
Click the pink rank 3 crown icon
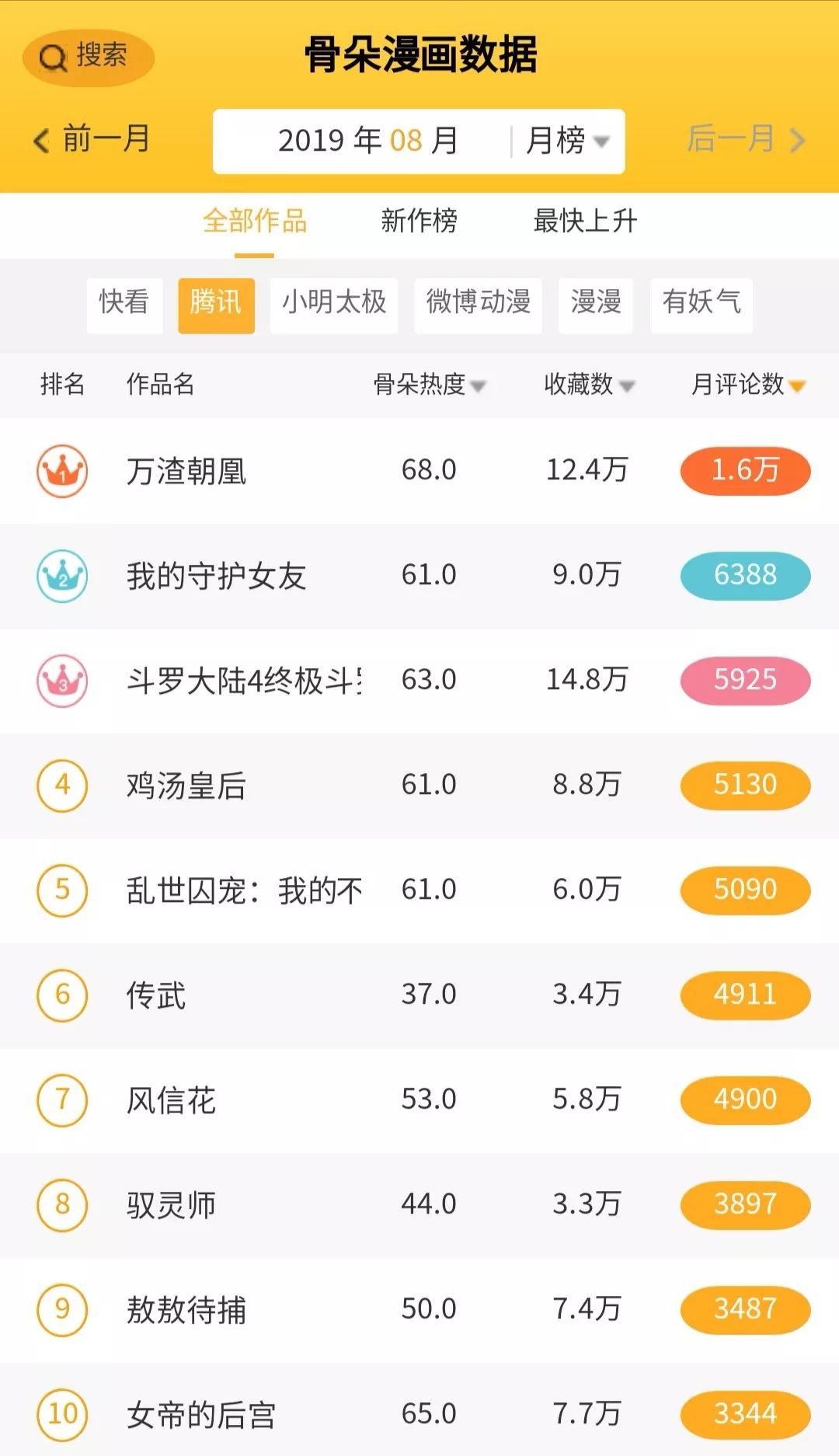[64, 681]
